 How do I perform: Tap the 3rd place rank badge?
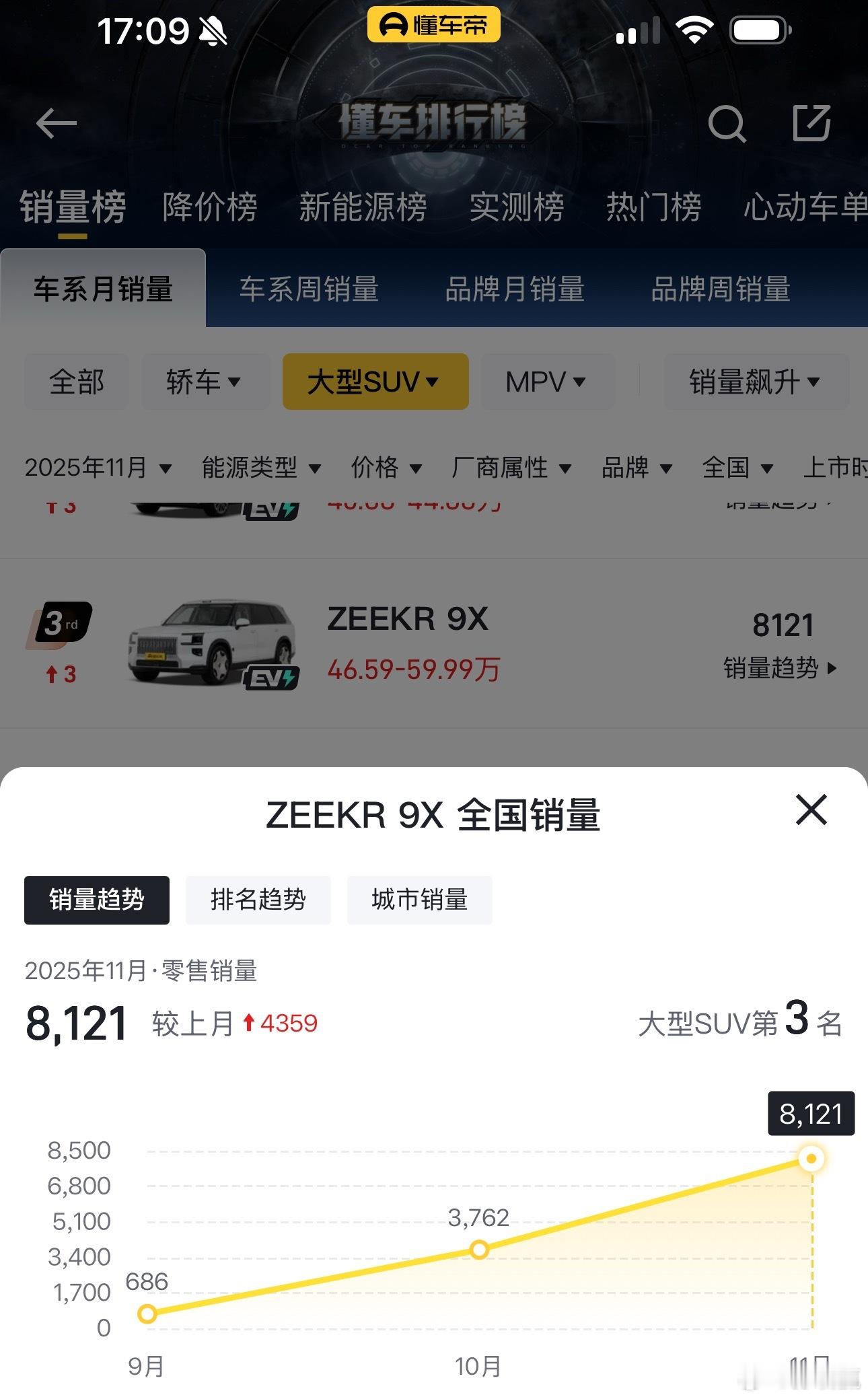61,622
